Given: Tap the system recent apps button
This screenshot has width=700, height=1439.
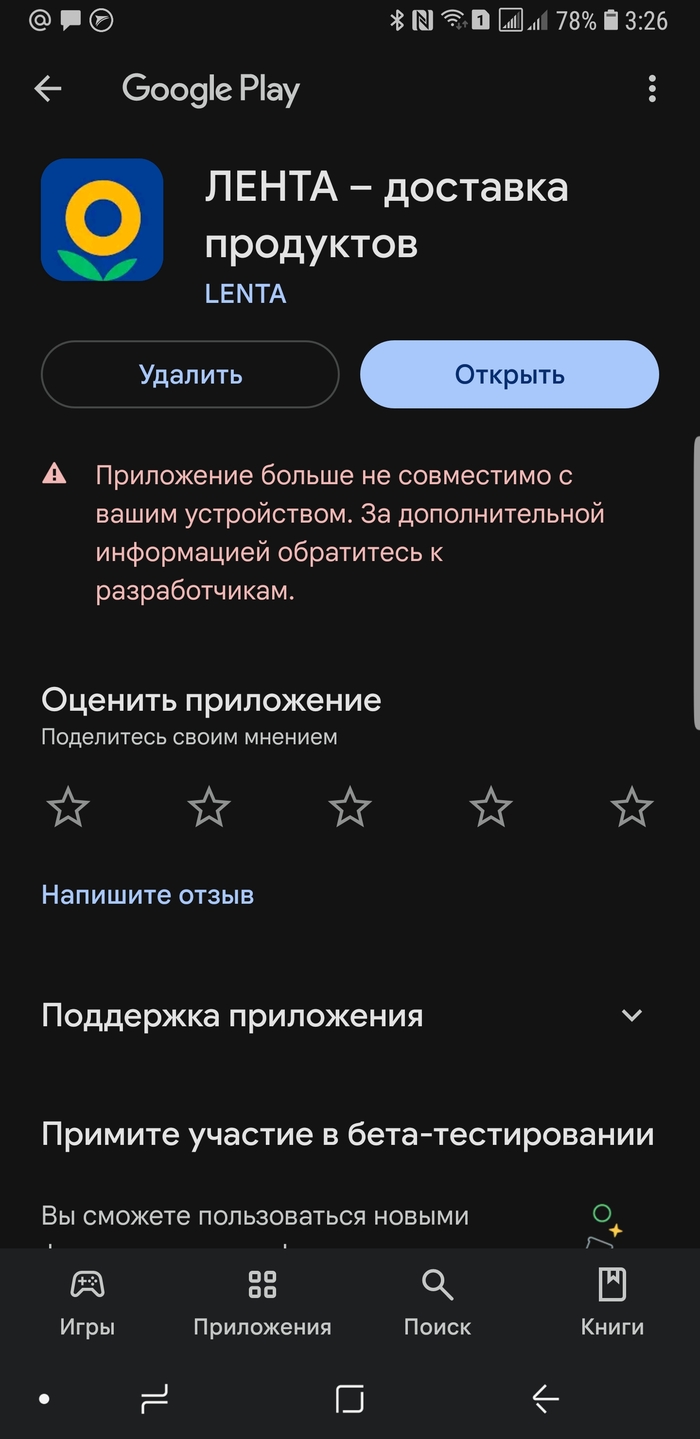Looking at the screenshot, I should (155, 1399).
